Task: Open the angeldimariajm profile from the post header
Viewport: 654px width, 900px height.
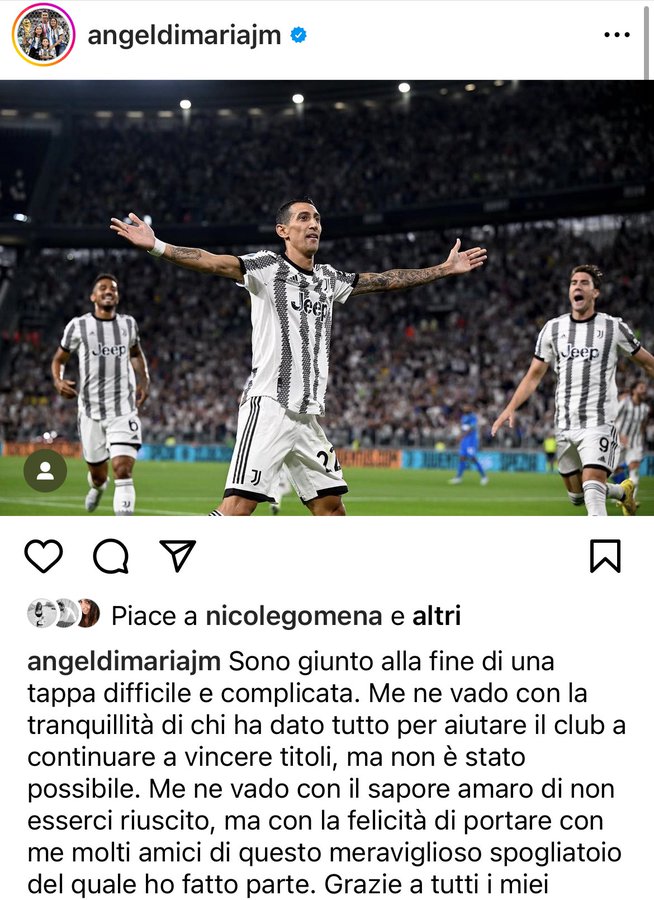Action: (184, 35)
